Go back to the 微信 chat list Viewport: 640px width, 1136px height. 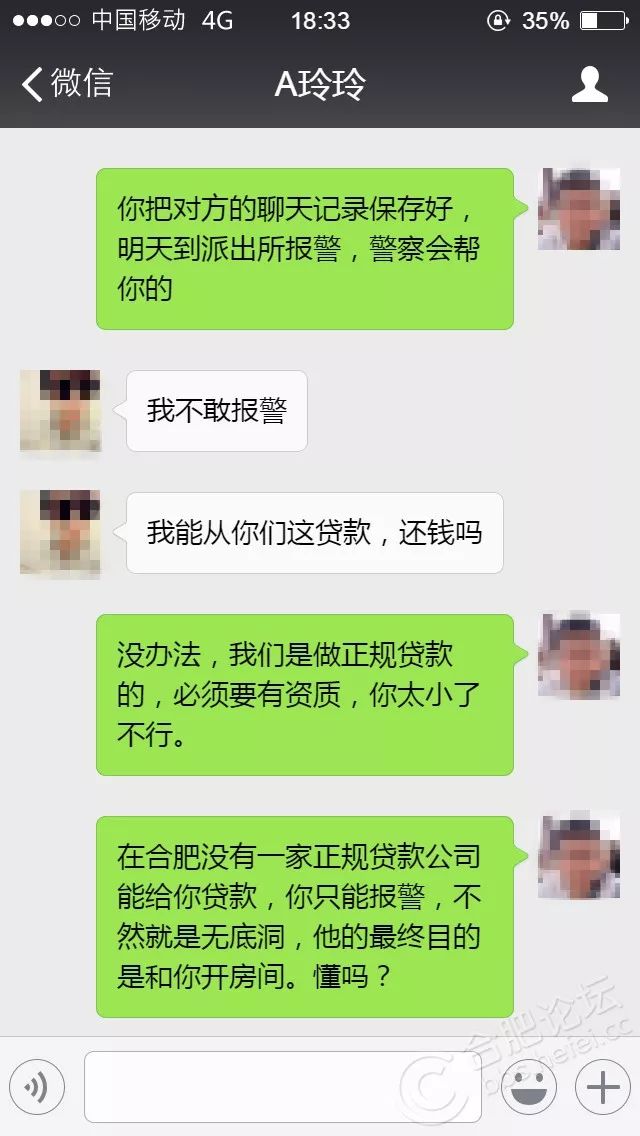point(66,84)
